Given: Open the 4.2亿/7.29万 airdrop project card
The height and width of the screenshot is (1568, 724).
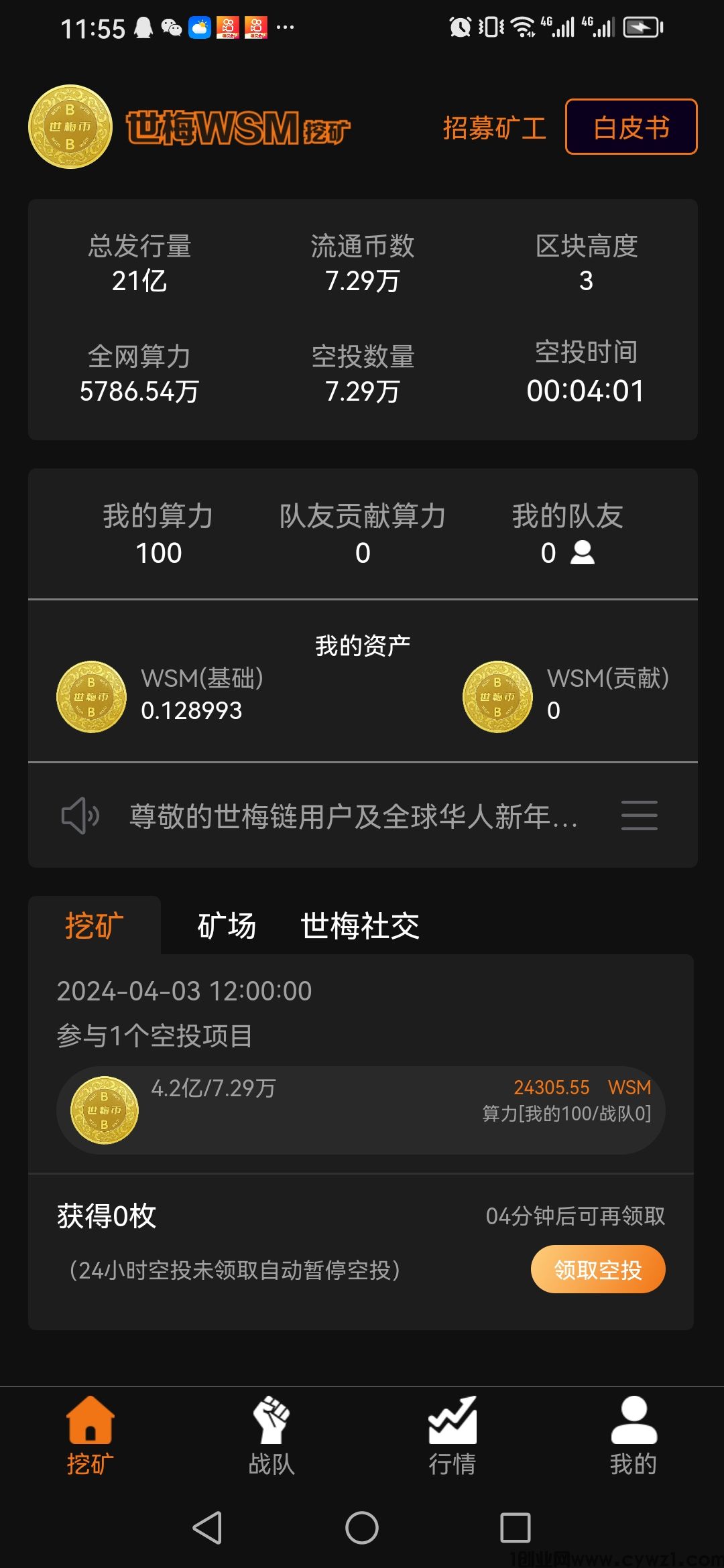Looking at the screenshot, I should (x=361, y=1110).
